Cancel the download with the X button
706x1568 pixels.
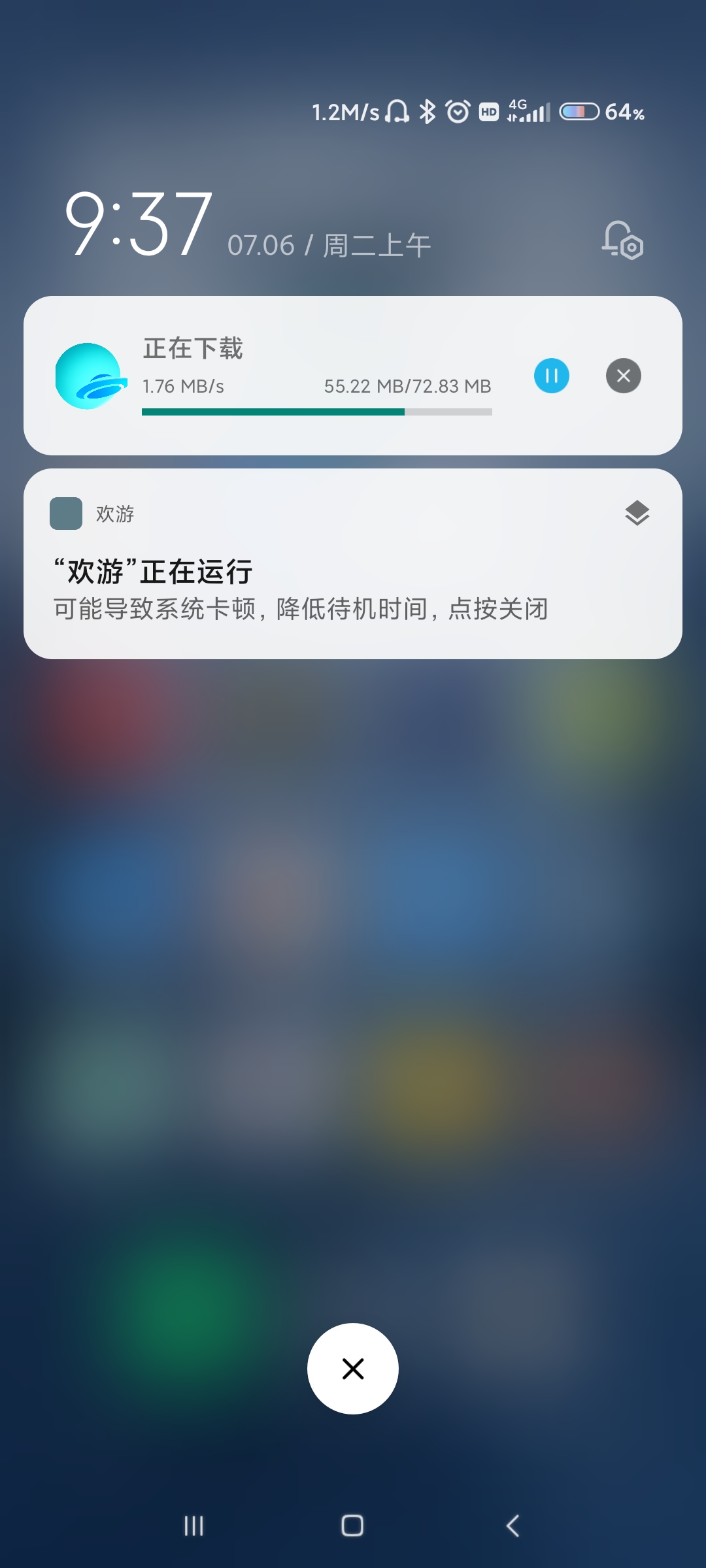624,376
